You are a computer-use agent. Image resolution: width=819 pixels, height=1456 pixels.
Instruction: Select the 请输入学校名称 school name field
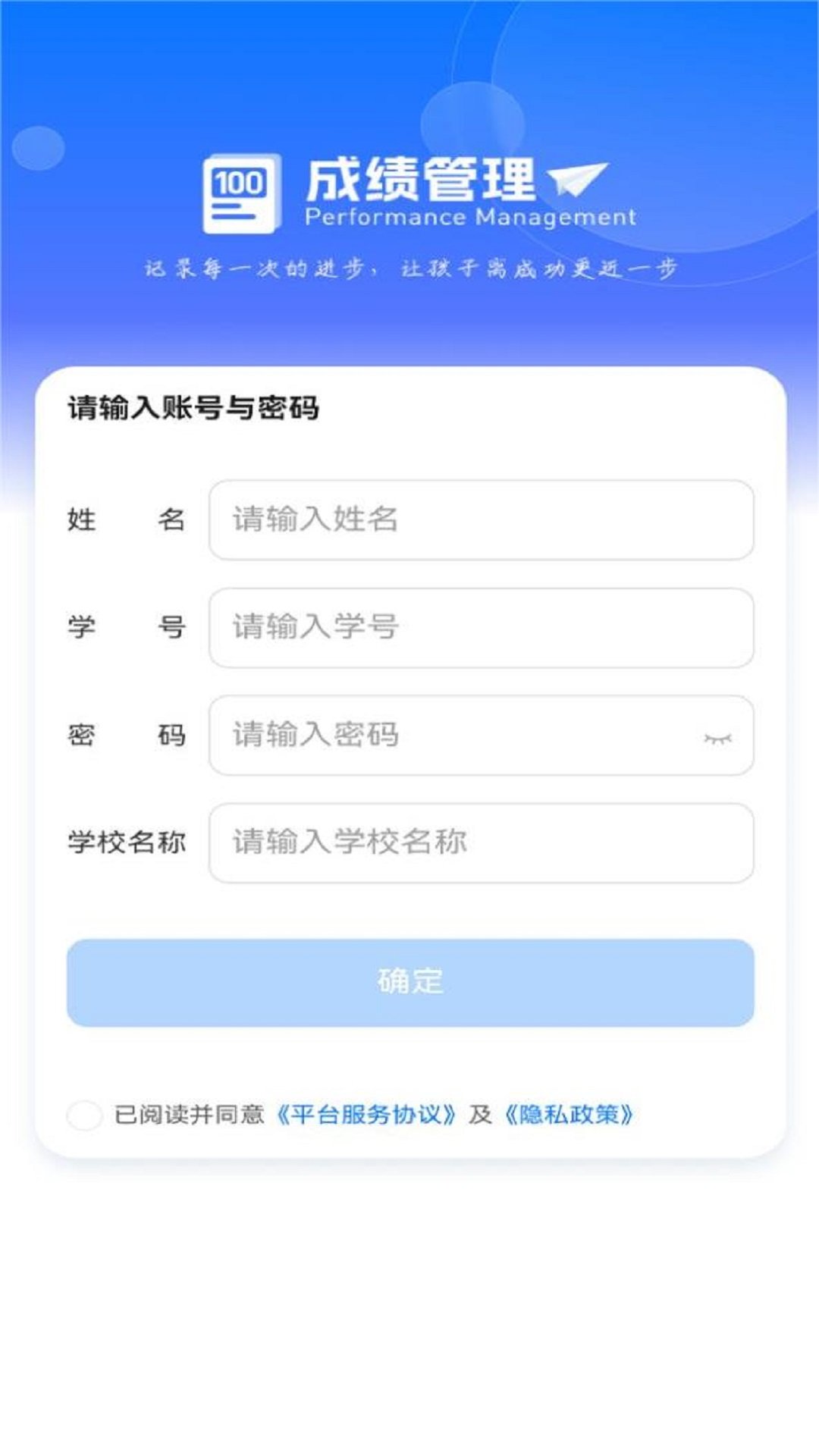click(x=482, y=843)
